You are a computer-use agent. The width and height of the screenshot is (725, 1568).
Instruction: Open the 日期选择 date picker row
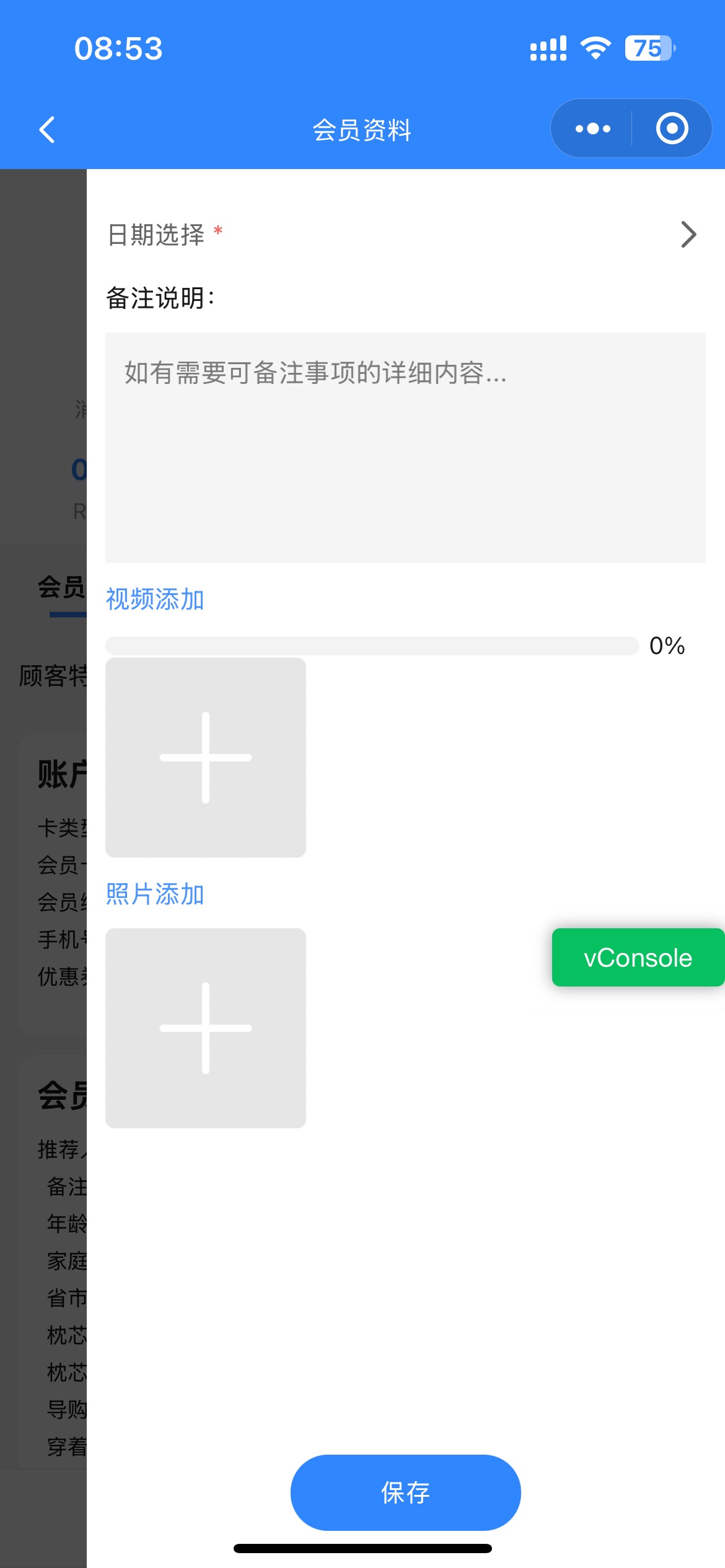[403, 235]
